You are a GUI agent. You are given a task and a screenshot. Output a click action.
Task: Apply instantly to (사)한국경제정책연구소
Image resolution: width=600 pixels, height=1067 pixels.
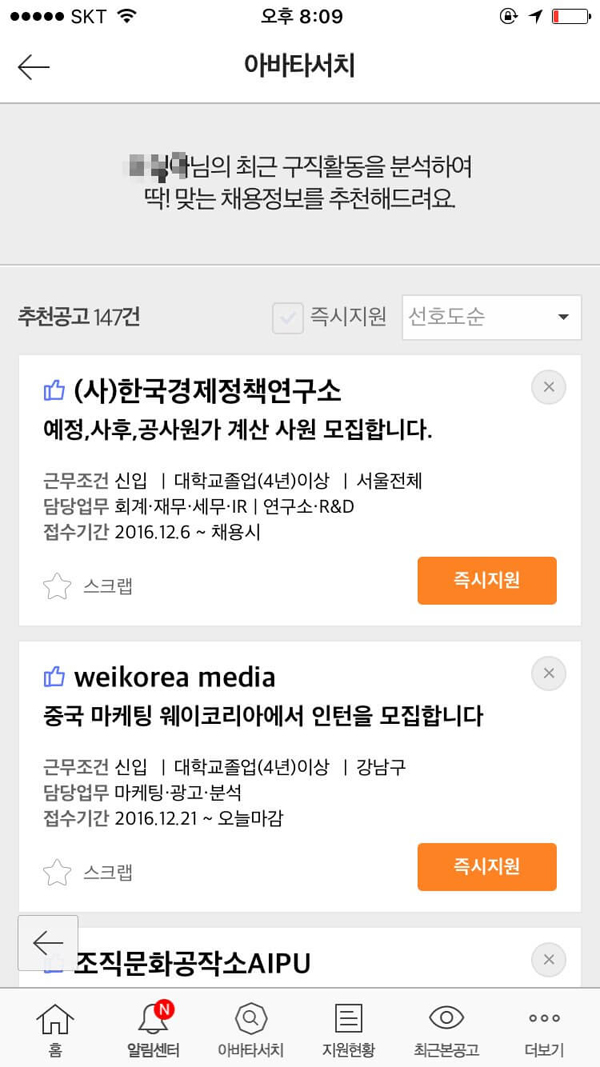[486, 580]
